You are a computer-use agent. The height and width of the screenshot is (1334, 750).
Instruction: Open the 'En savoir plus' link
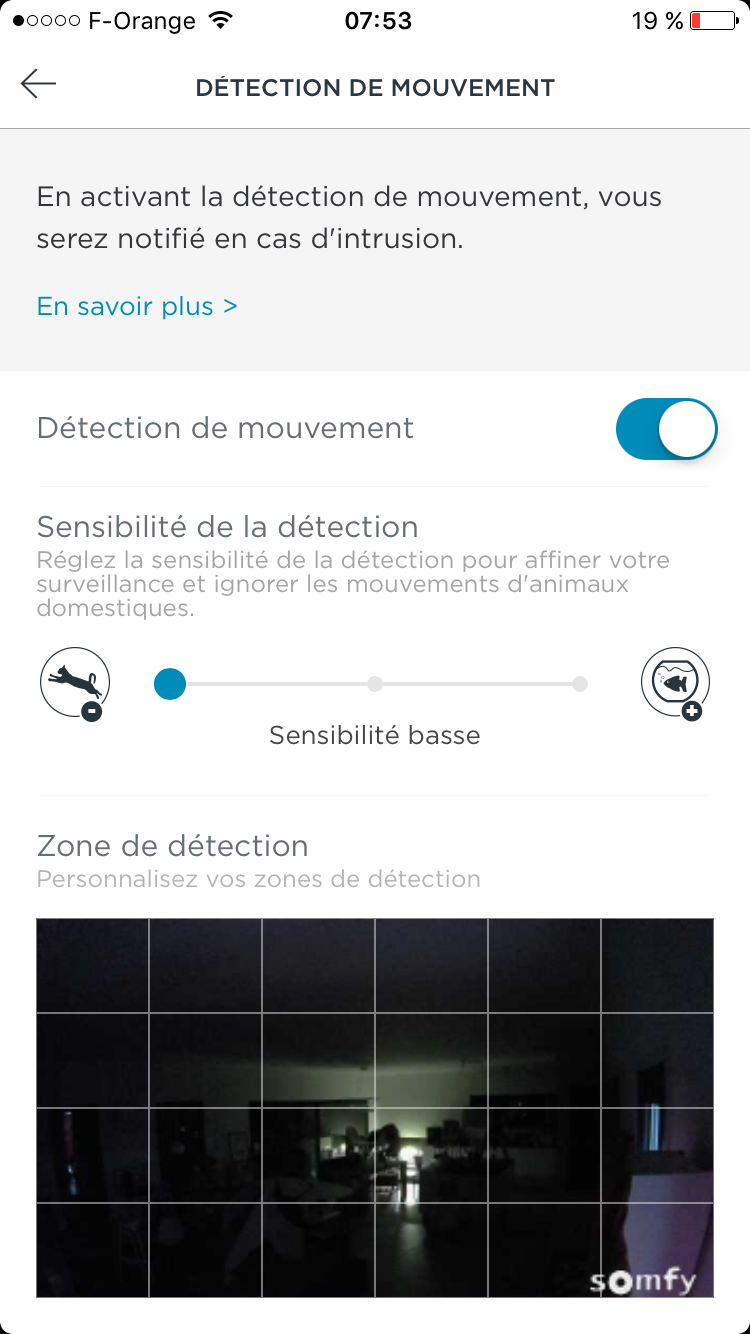click(x=137, y=306)
